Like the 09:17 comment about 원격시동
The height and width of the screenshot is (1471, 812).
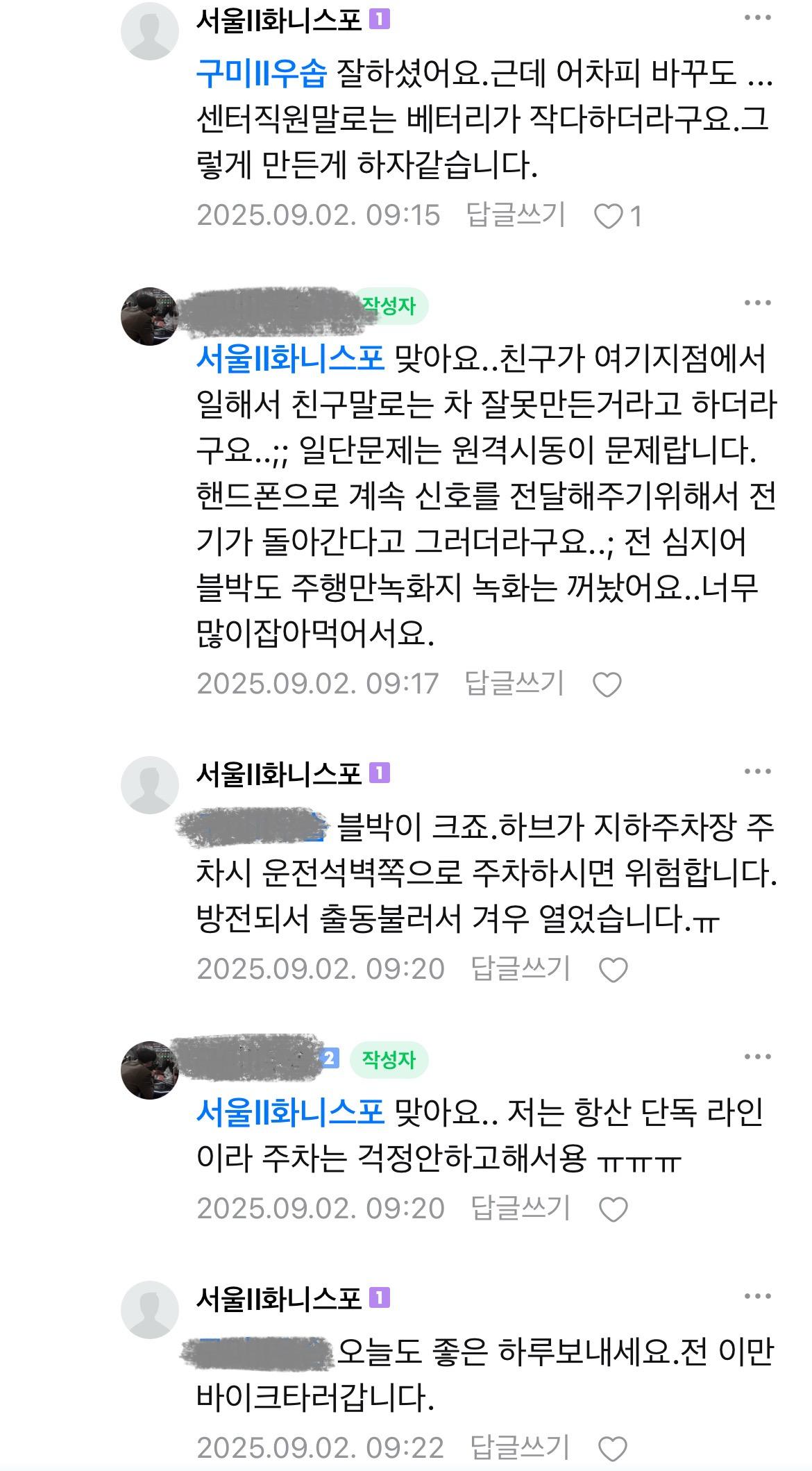tap(607, 685)
